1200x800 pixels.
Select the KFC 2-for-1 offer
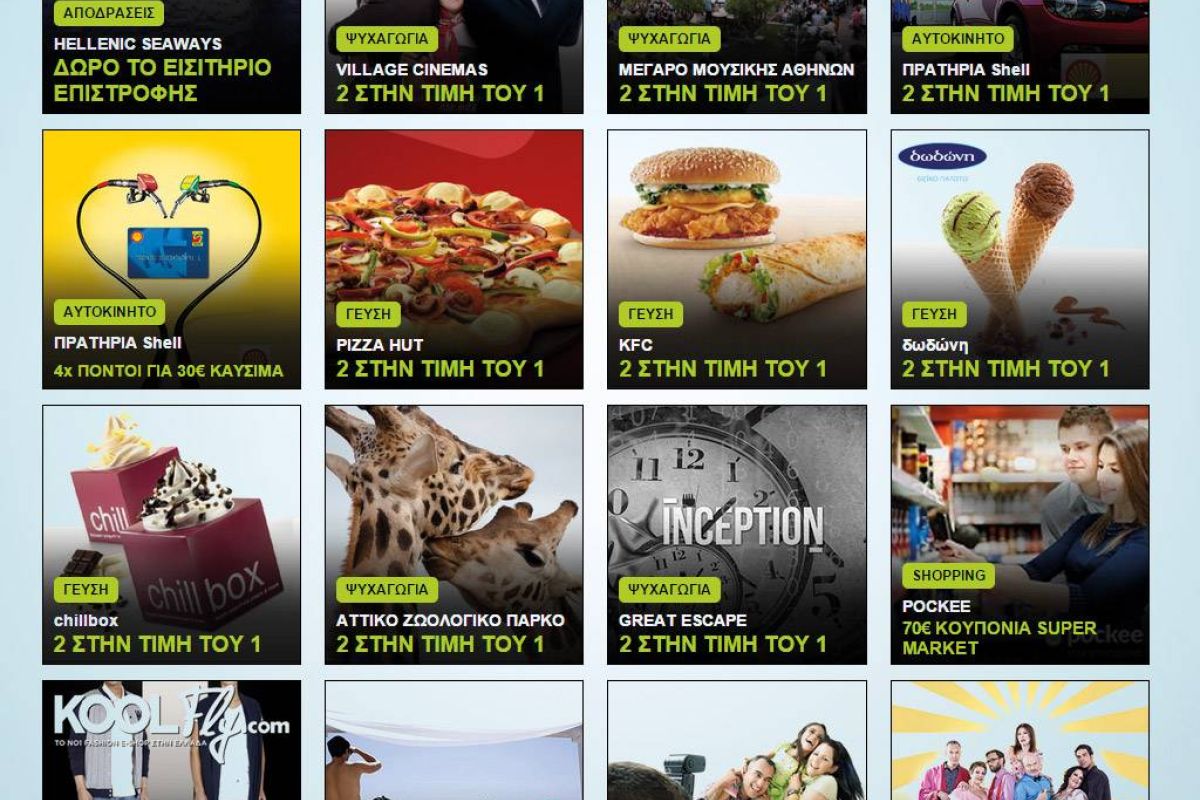[736, 259]
